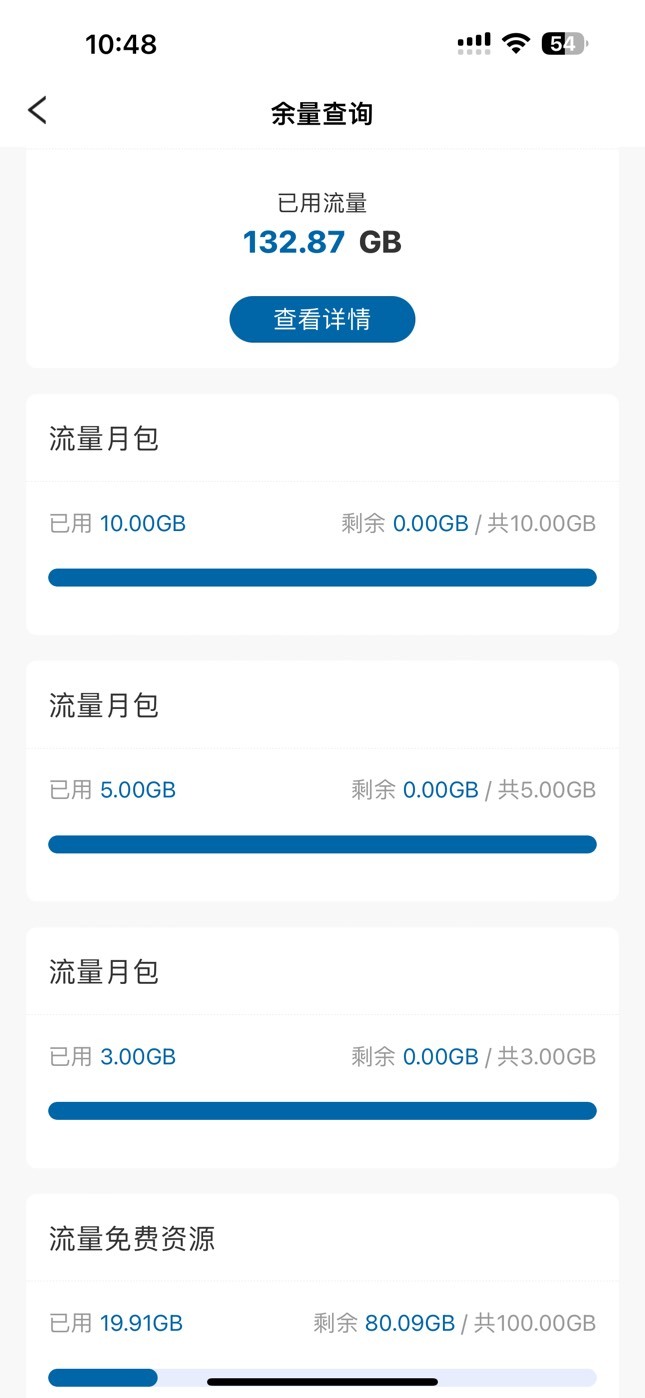
Task: Go back using the top-left arrow
Action: 37,110
